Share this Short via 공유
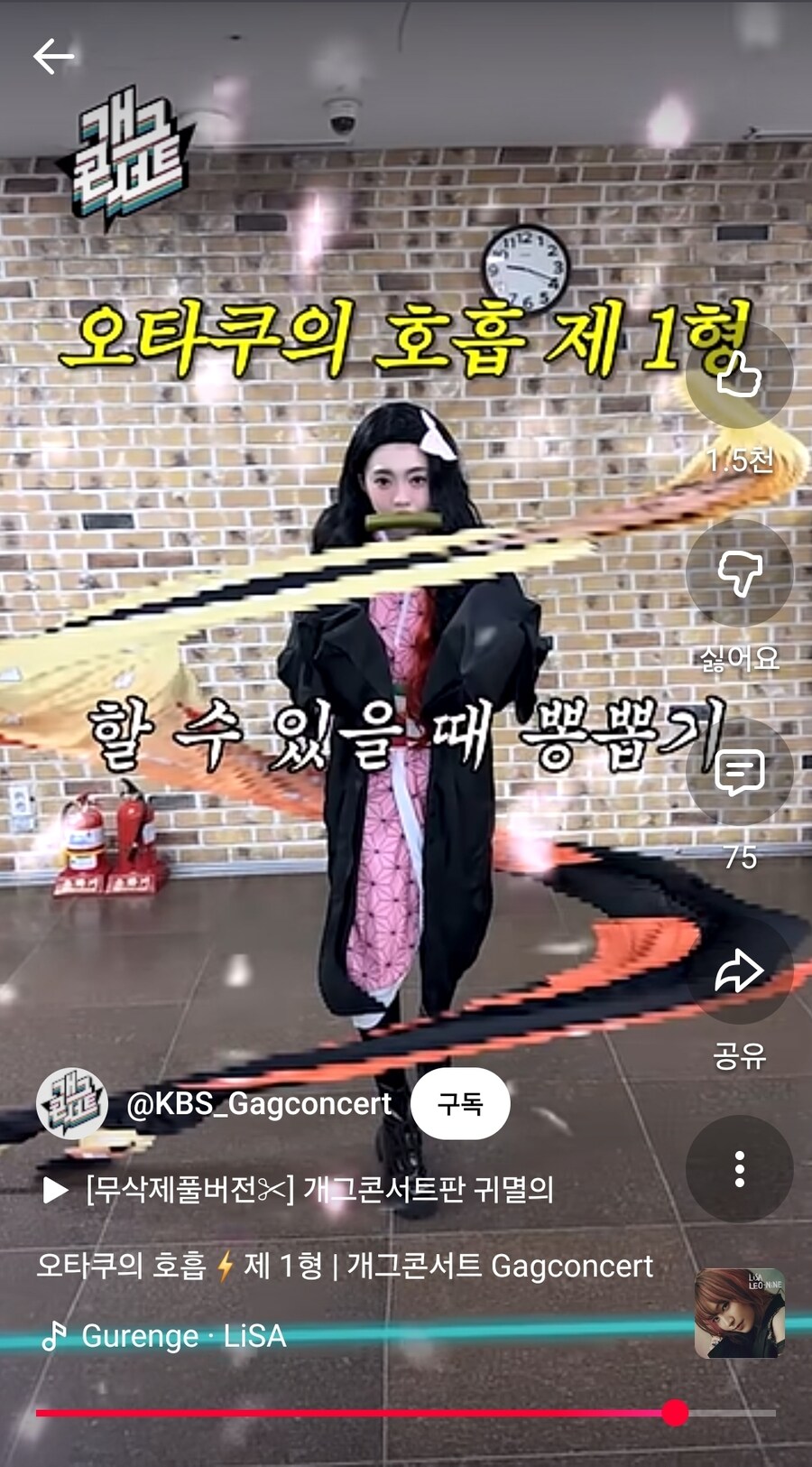 coord(739,972)
